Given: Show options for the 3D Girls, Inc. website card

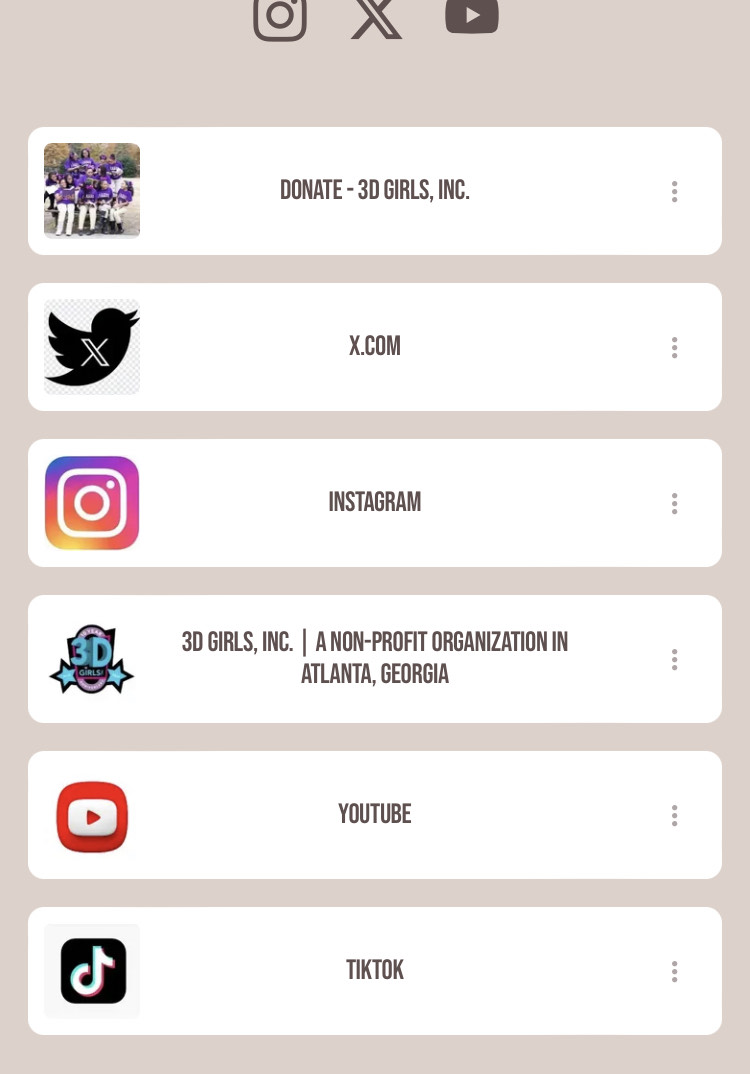Looking at the screenshot, I should pyautogui.click(x=675, y=659).
